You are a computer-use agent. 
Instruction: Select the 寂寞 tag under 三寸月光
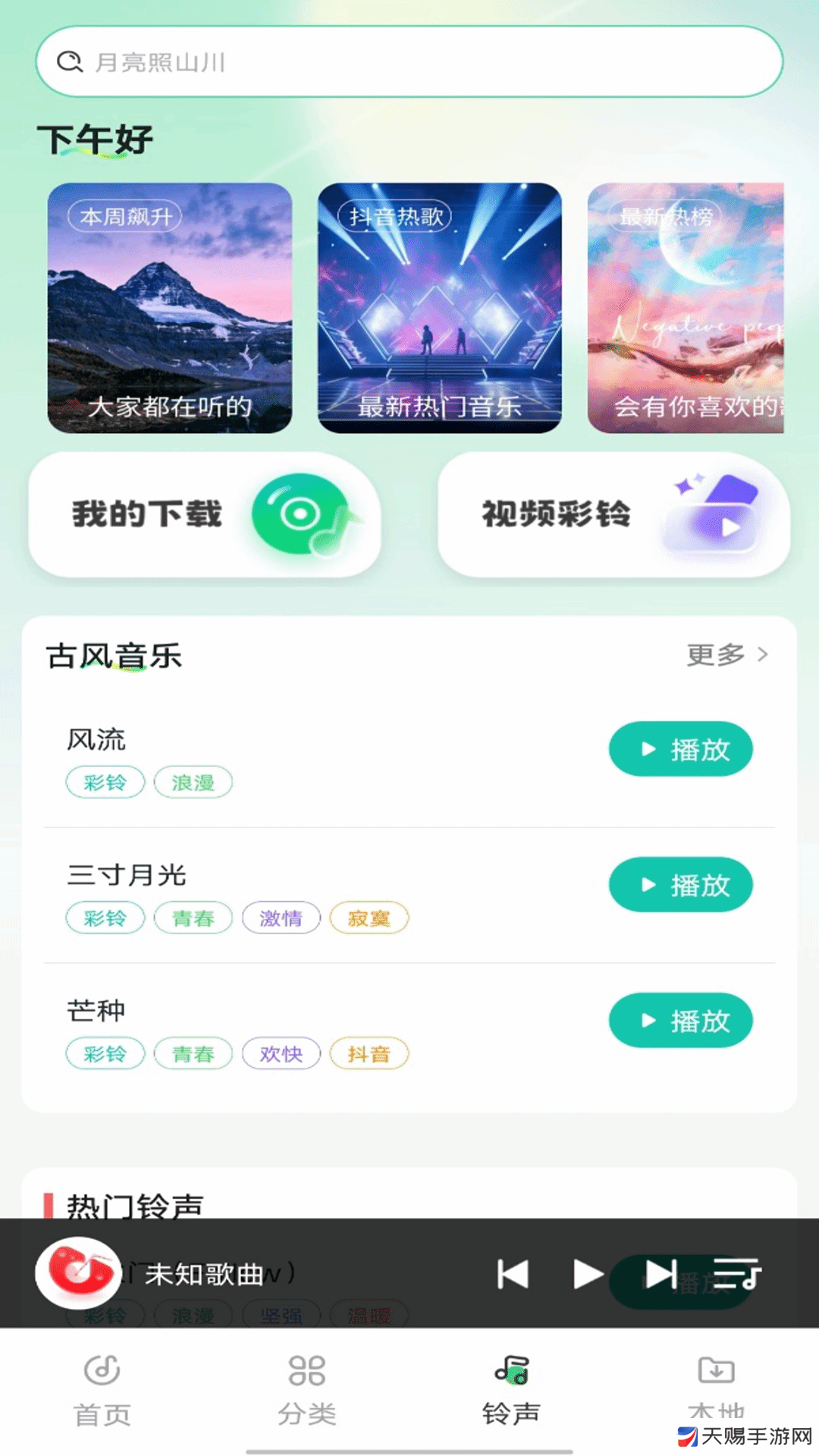coord(369,918)
